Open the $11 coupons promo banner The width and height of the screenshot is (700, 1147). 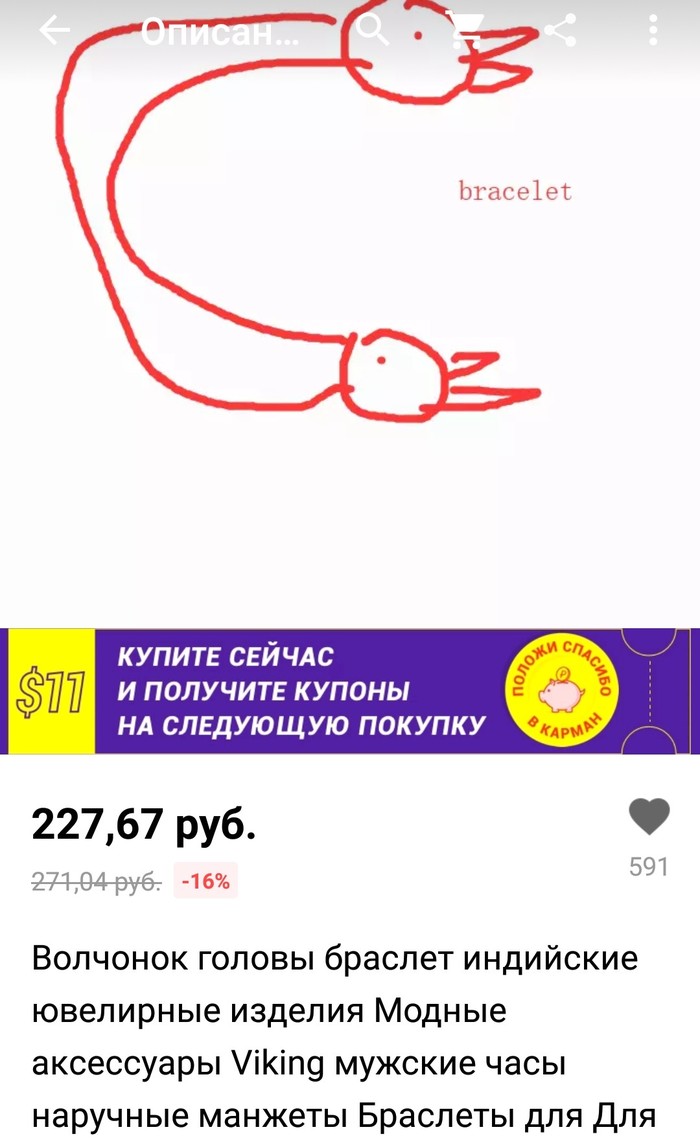[x=350, y=691]
